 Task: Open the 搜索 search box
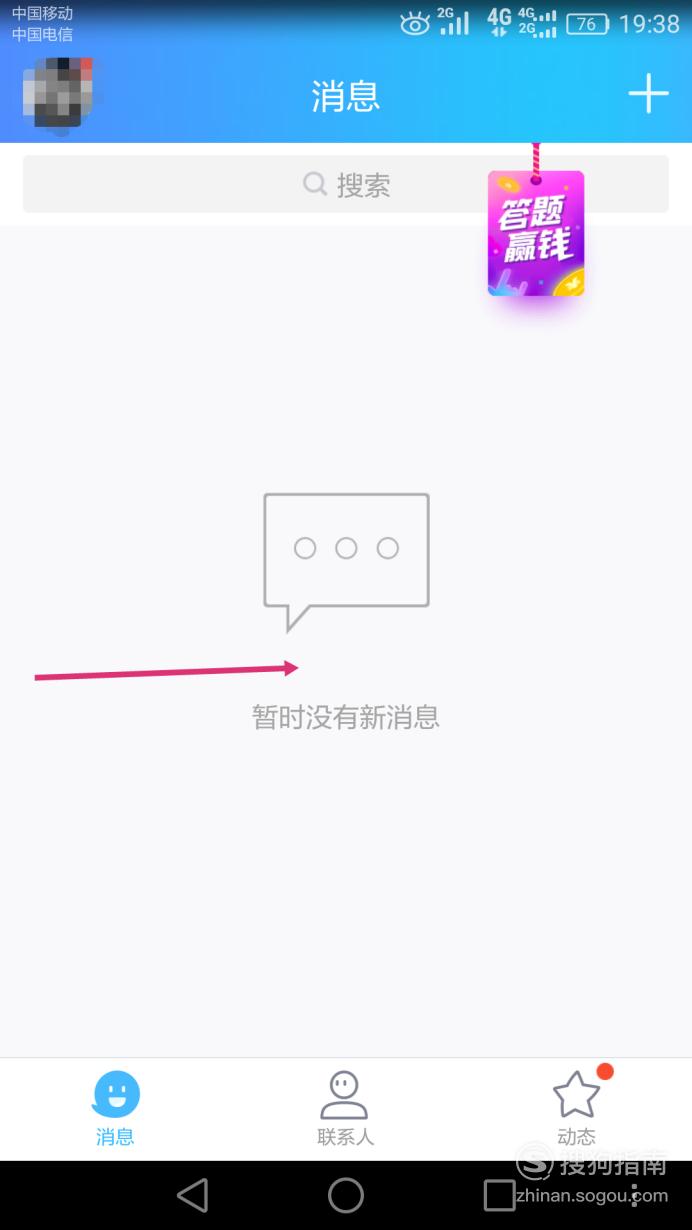[346, 184]
